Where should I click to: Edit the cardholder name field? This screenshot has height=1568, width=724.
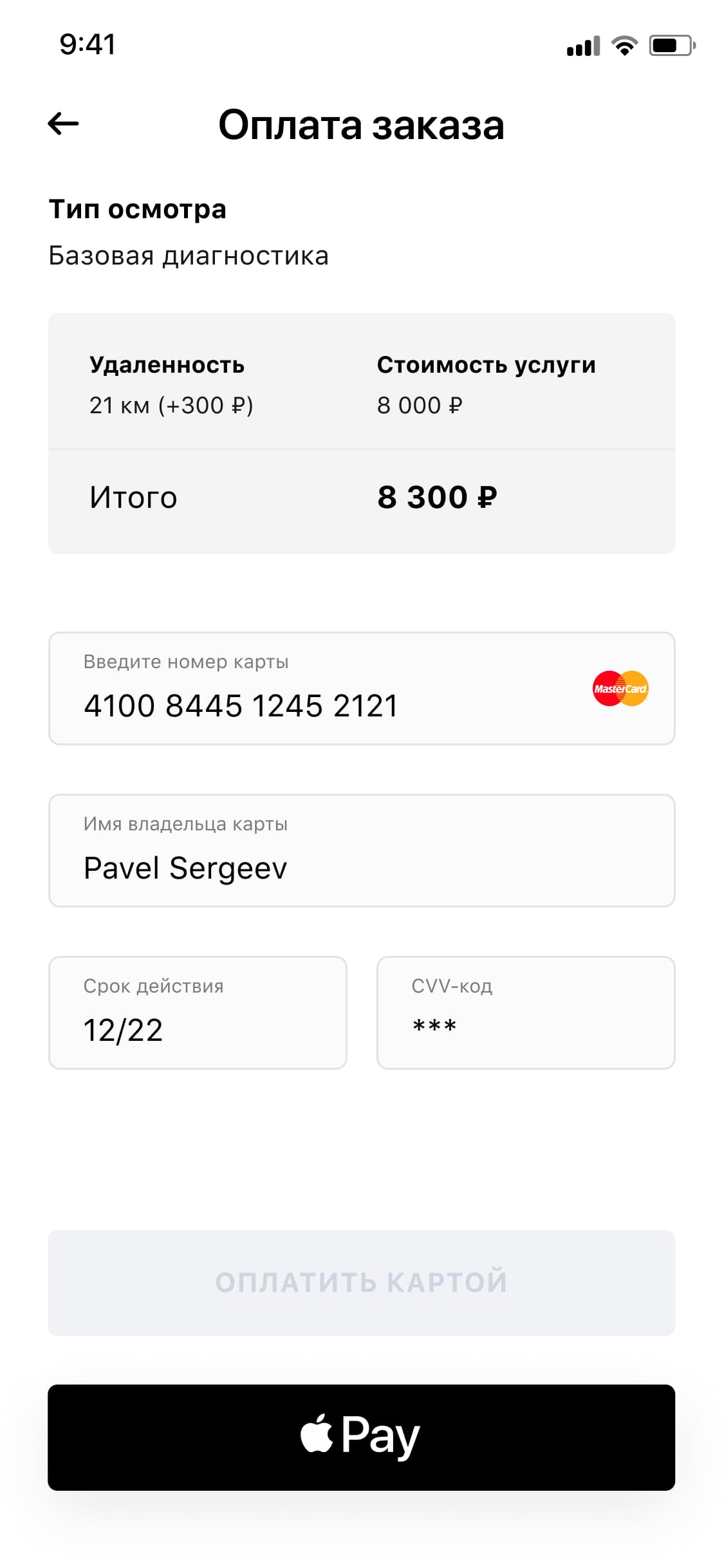(x=360, y=851)
